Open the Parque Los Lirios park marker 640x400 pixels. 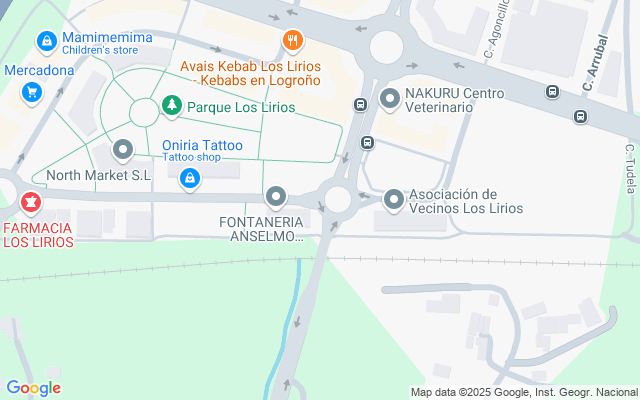point(172,106)
